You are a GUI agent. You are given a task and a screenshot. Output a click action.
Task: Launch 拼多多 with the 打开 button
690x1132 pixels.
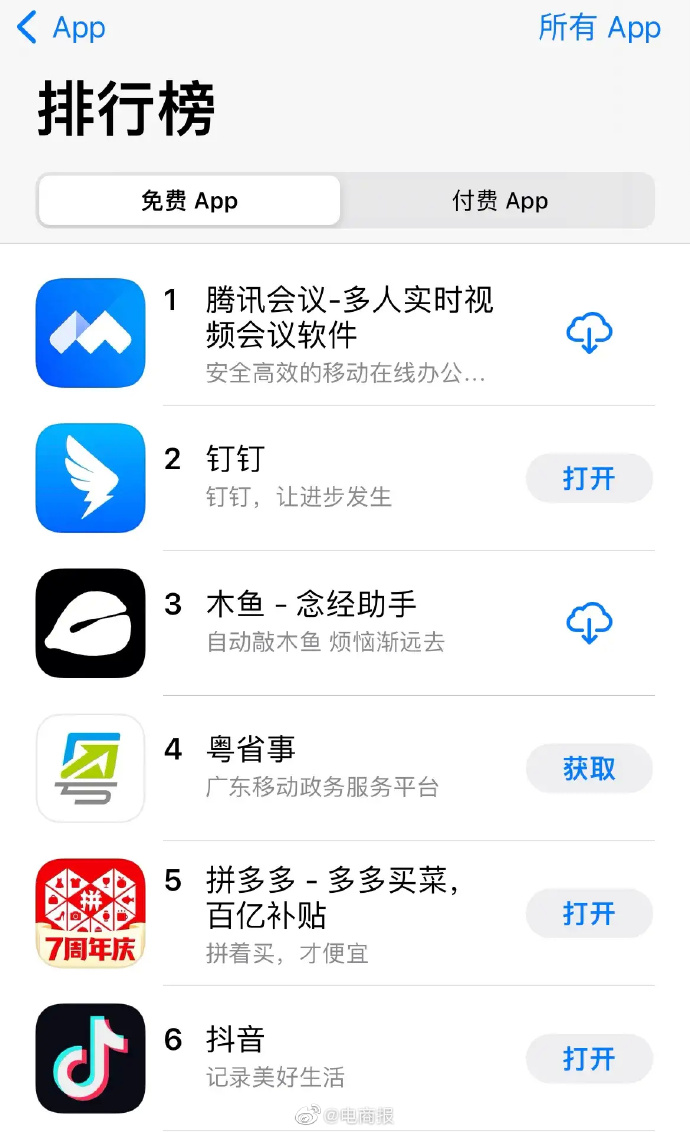pyautogui.click(x=589, y=913)
